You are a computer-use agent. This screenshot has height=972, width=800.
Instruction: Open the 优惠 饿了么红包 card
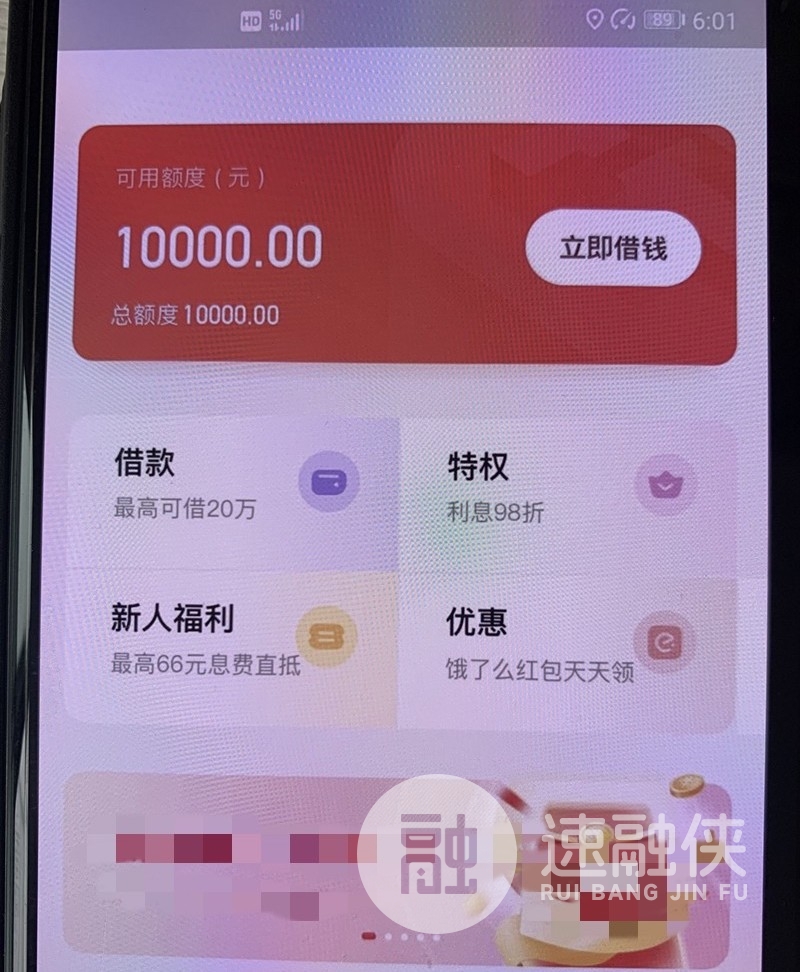(567, 645)
